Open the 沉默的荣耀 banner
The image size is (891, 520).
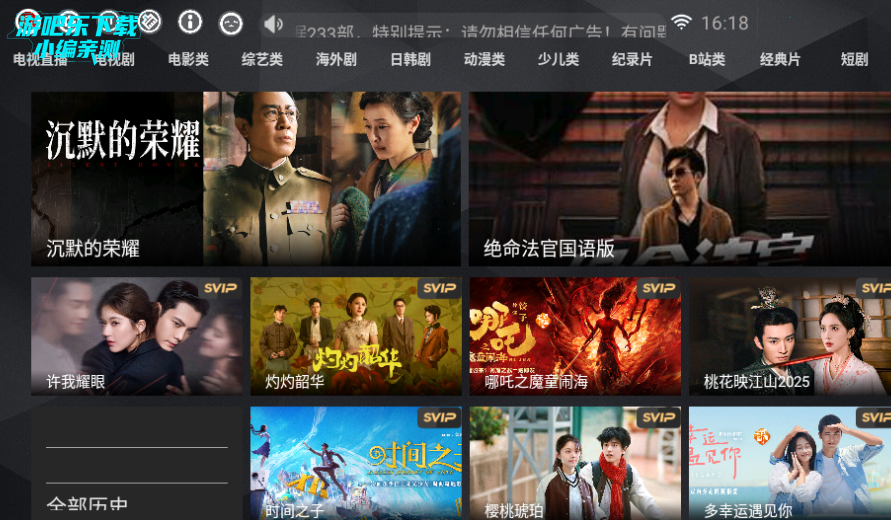point(246,179)
